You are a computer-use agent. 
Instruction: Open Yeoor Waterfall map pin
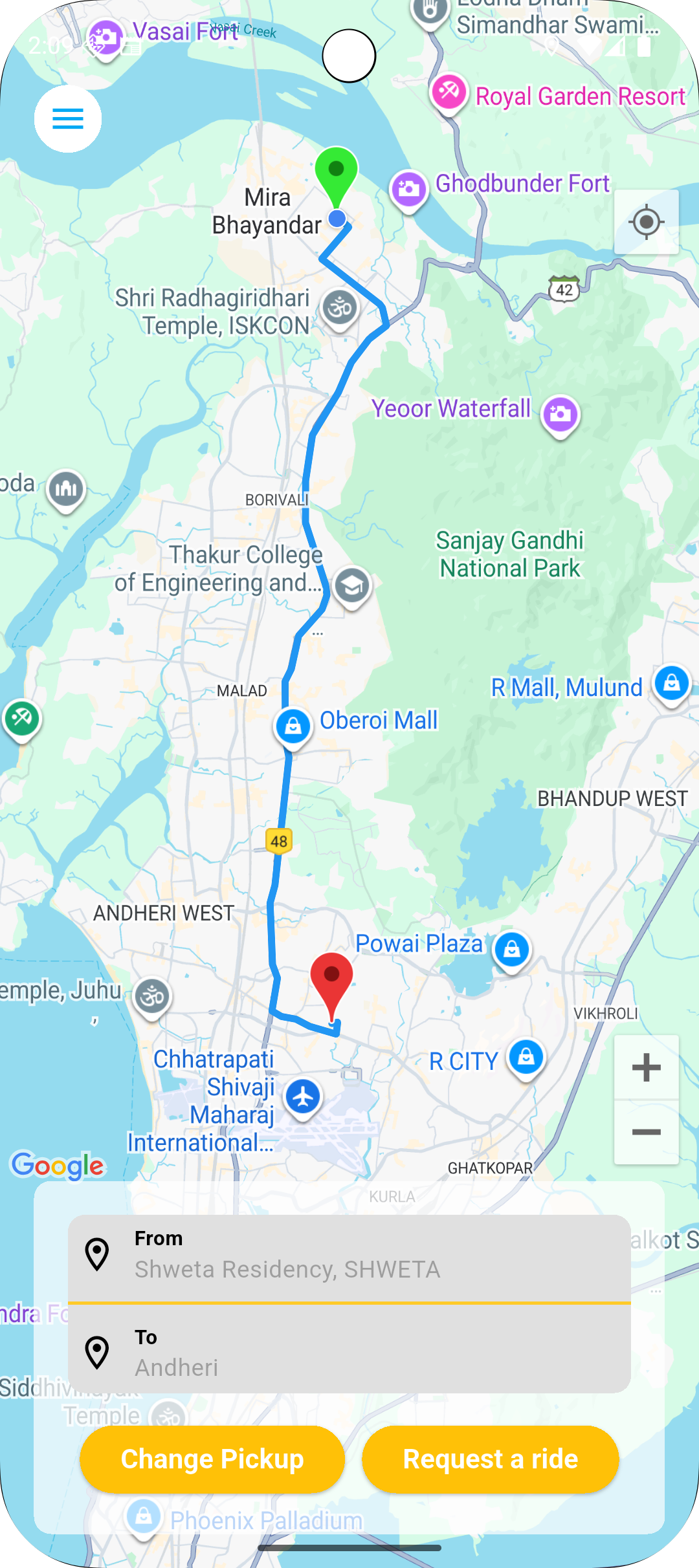click(560, 414)
